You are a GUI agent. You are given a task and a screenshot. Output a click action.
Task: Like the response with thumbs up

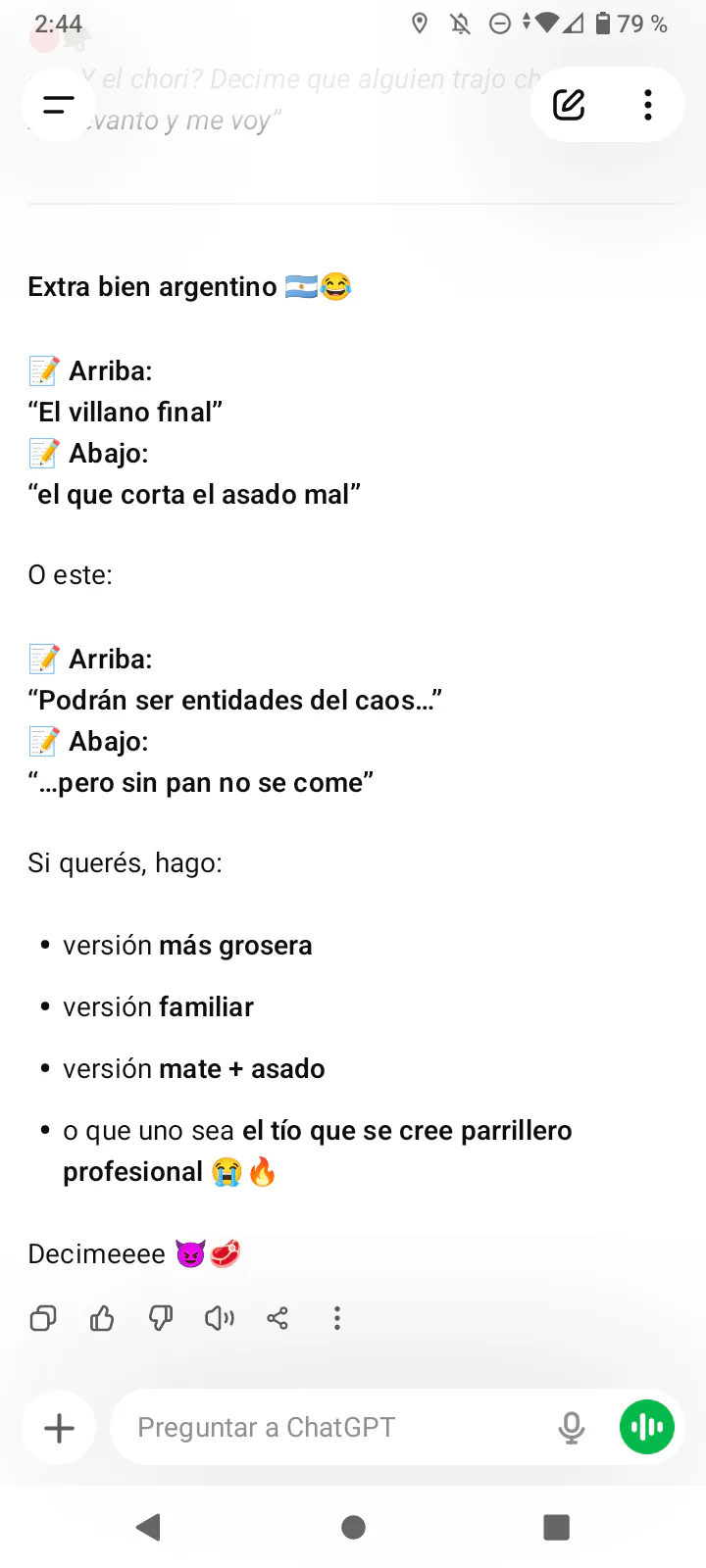[x=102, y=1318]
